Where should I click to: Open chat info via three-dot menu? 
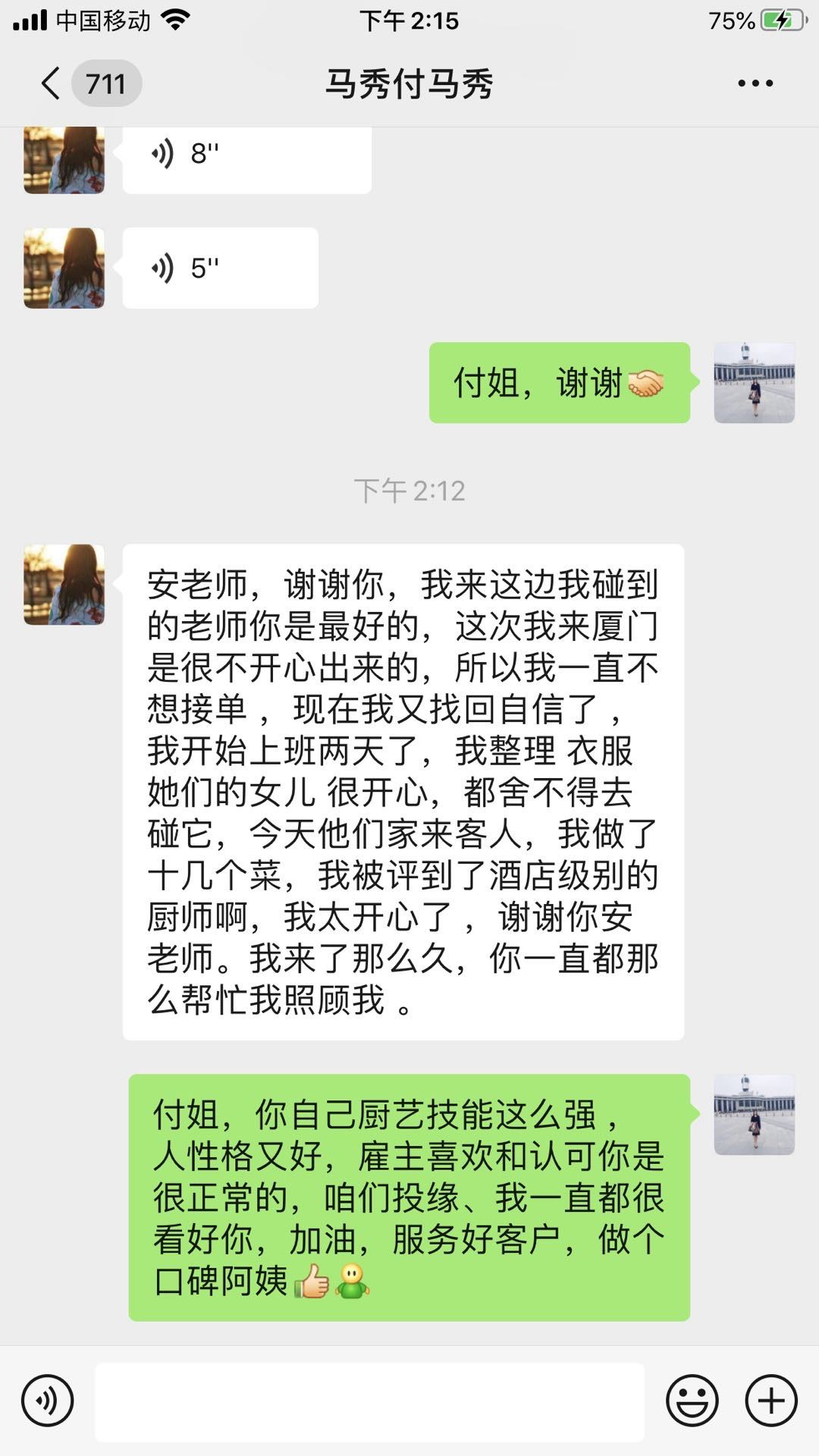click(755, 83)
